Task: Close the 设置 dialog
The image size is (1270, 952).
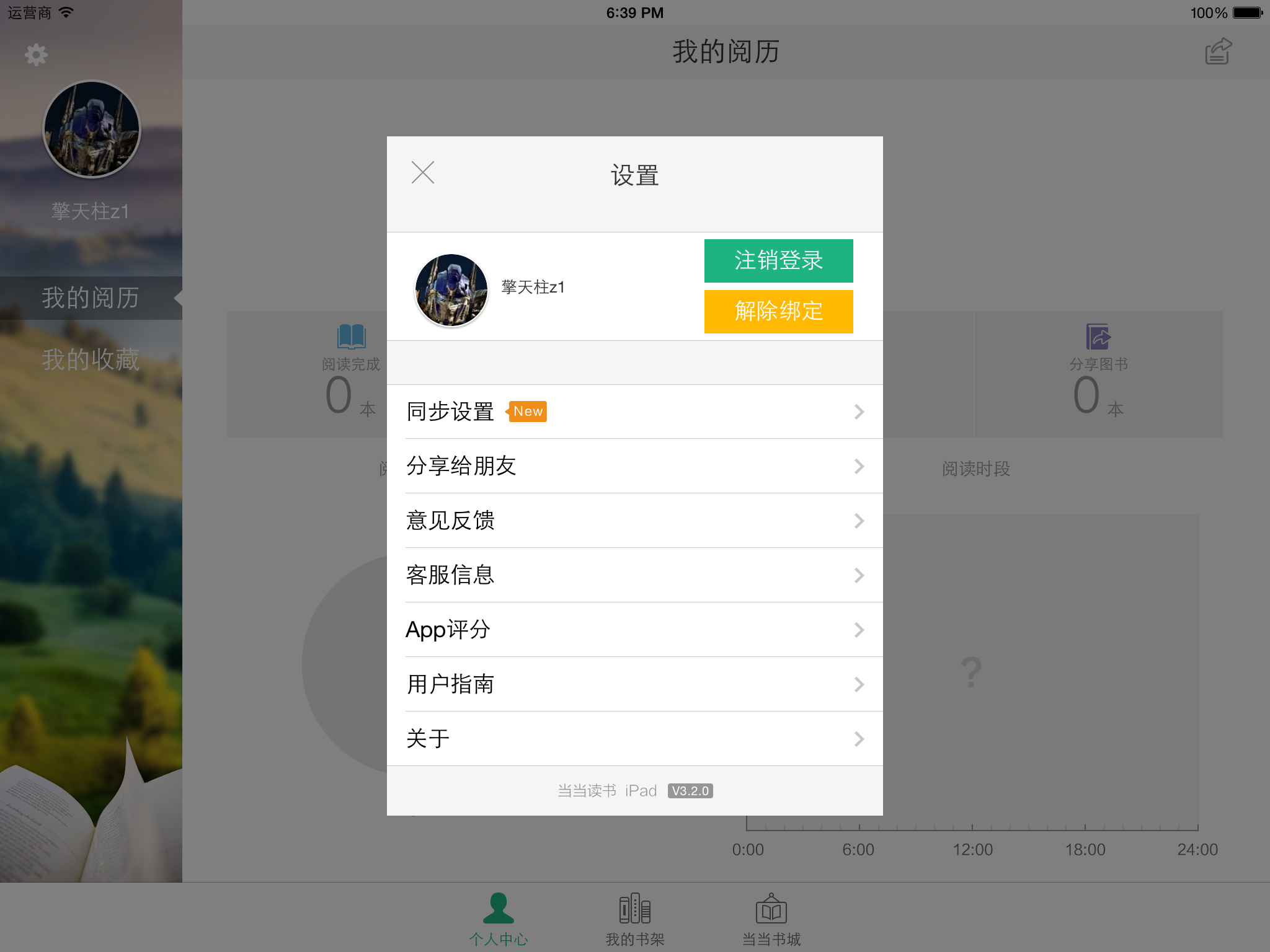Action: pyautogui.click(x=423, y=173)
